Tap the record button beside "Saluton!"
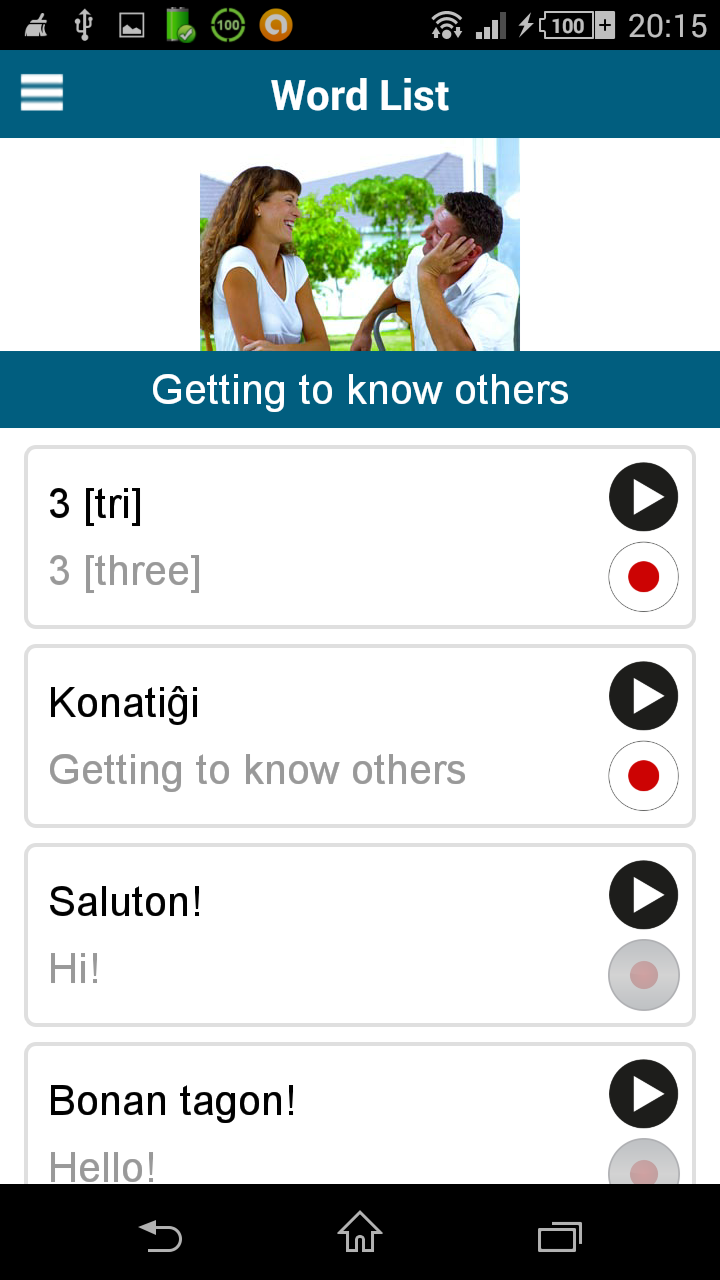Screen dimensions: 720x1280 coord(643,975)
